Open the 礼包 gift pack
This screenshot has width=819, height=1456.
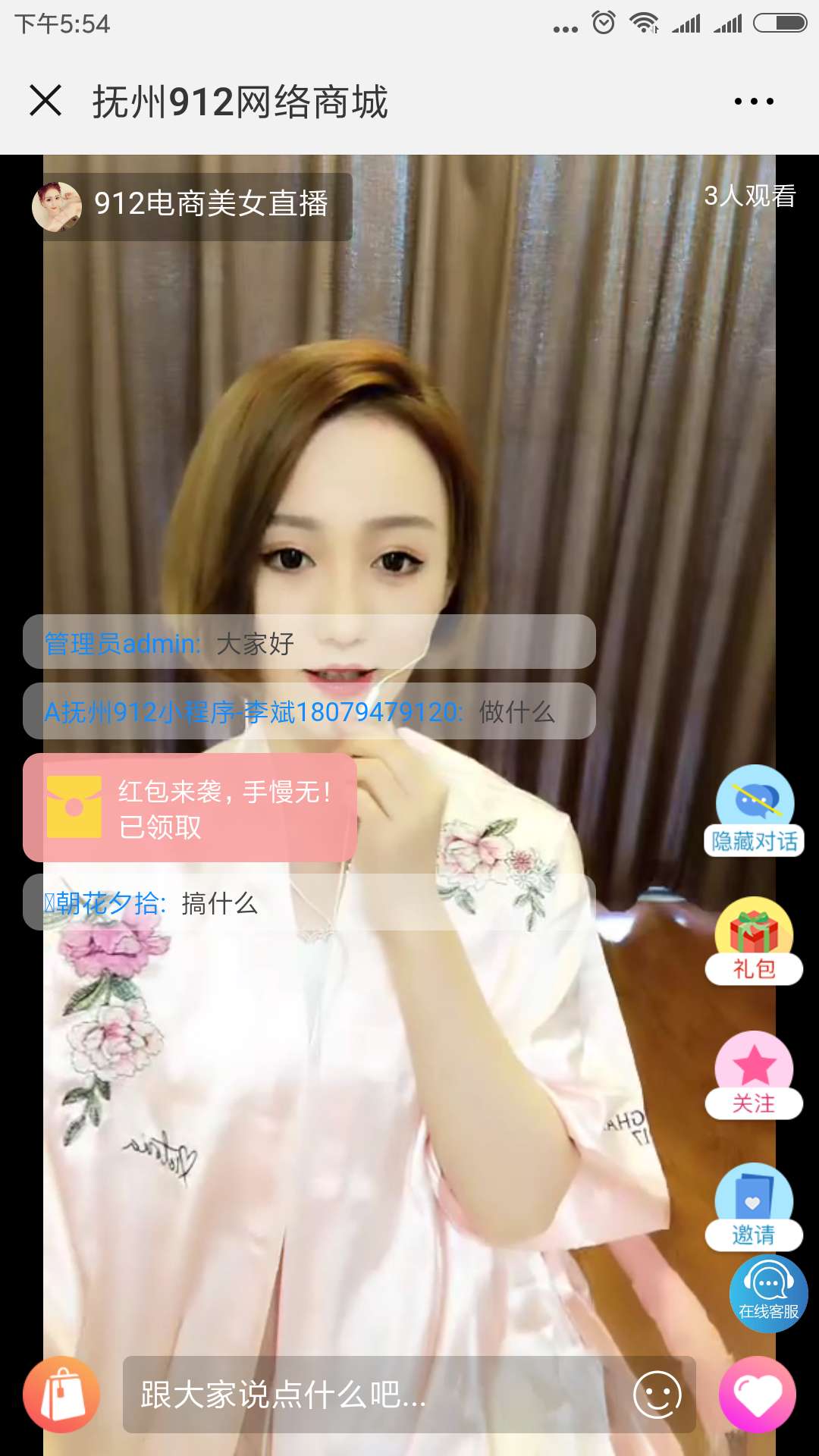(x=754, y=941)
